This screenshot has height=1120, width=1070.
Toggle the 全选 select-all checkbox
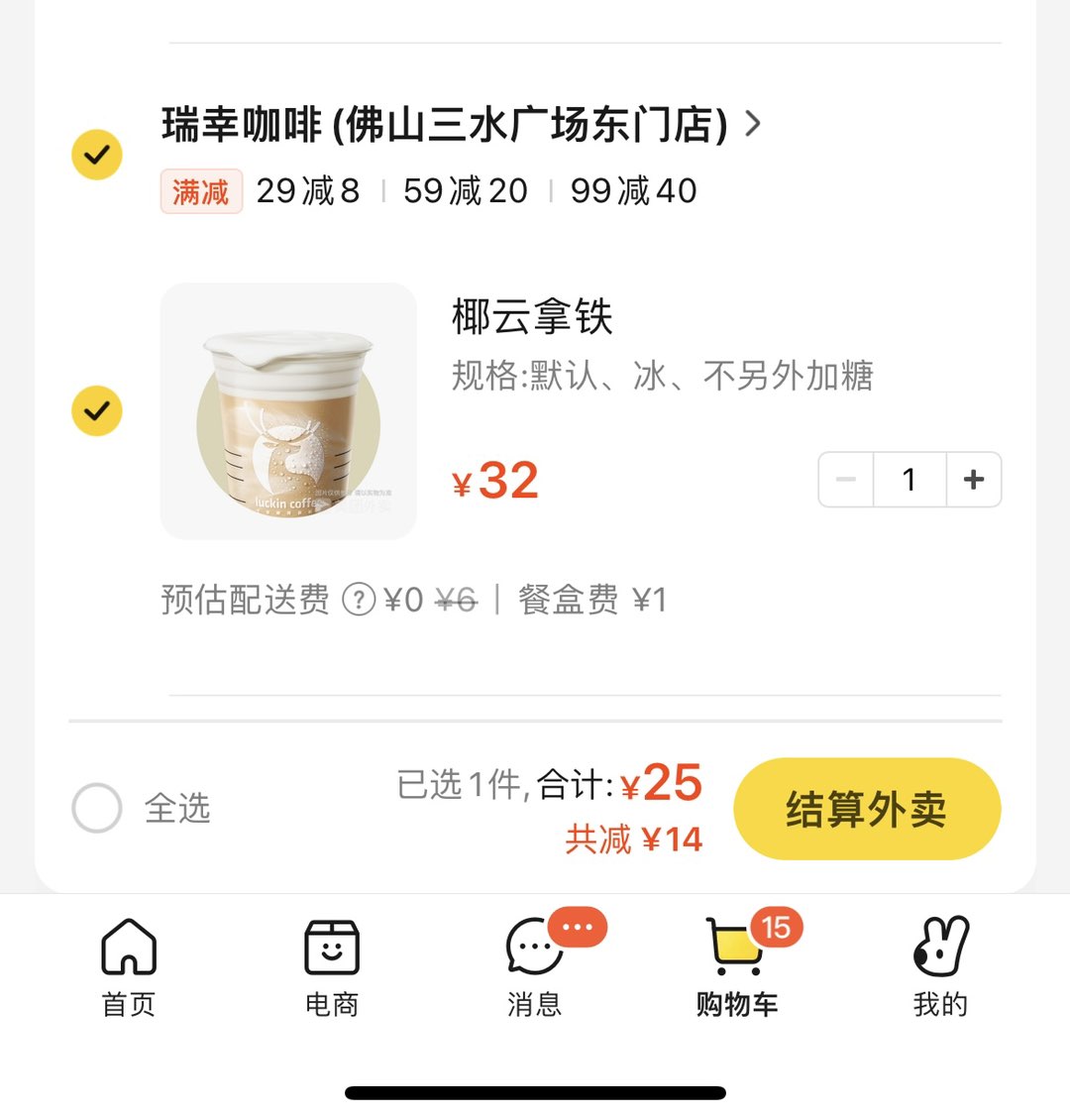(97, 809)
